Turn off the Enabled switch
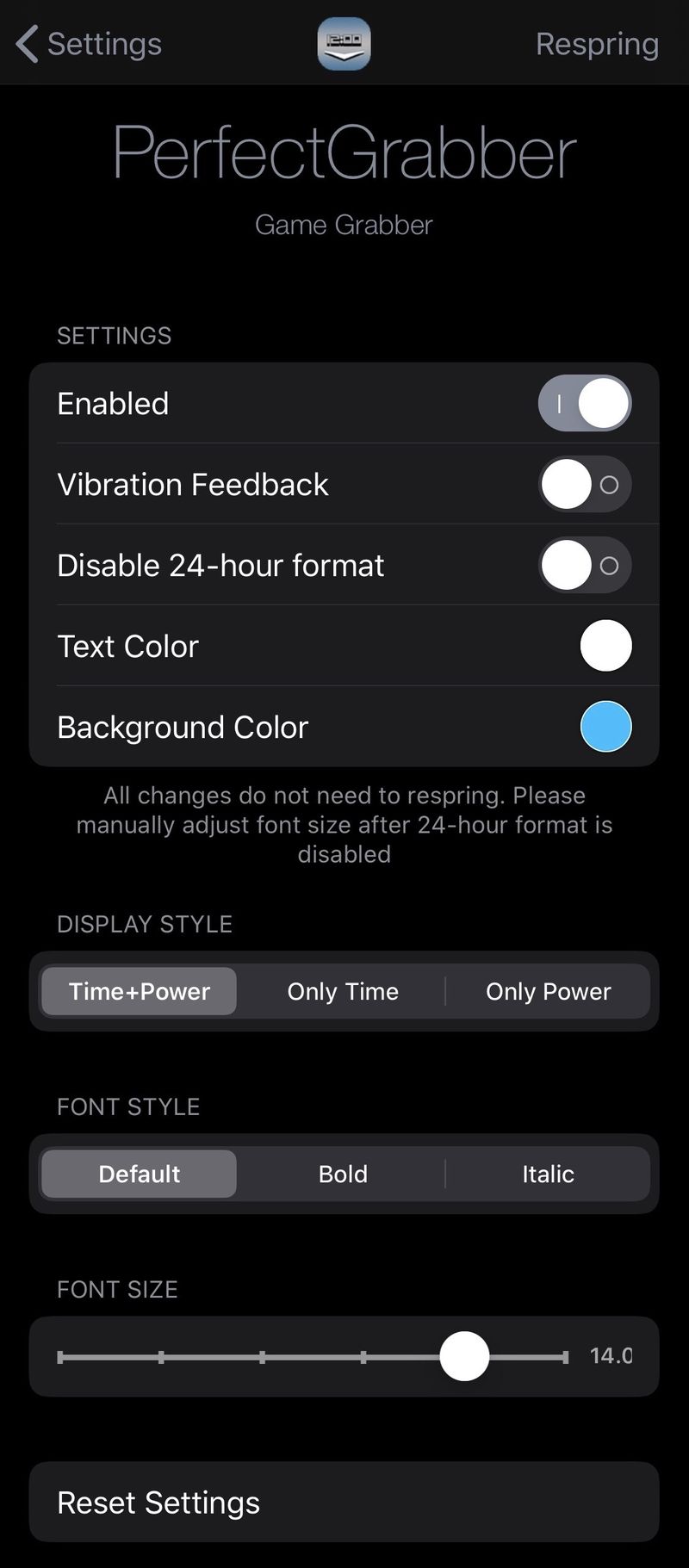 coord(585,403)
